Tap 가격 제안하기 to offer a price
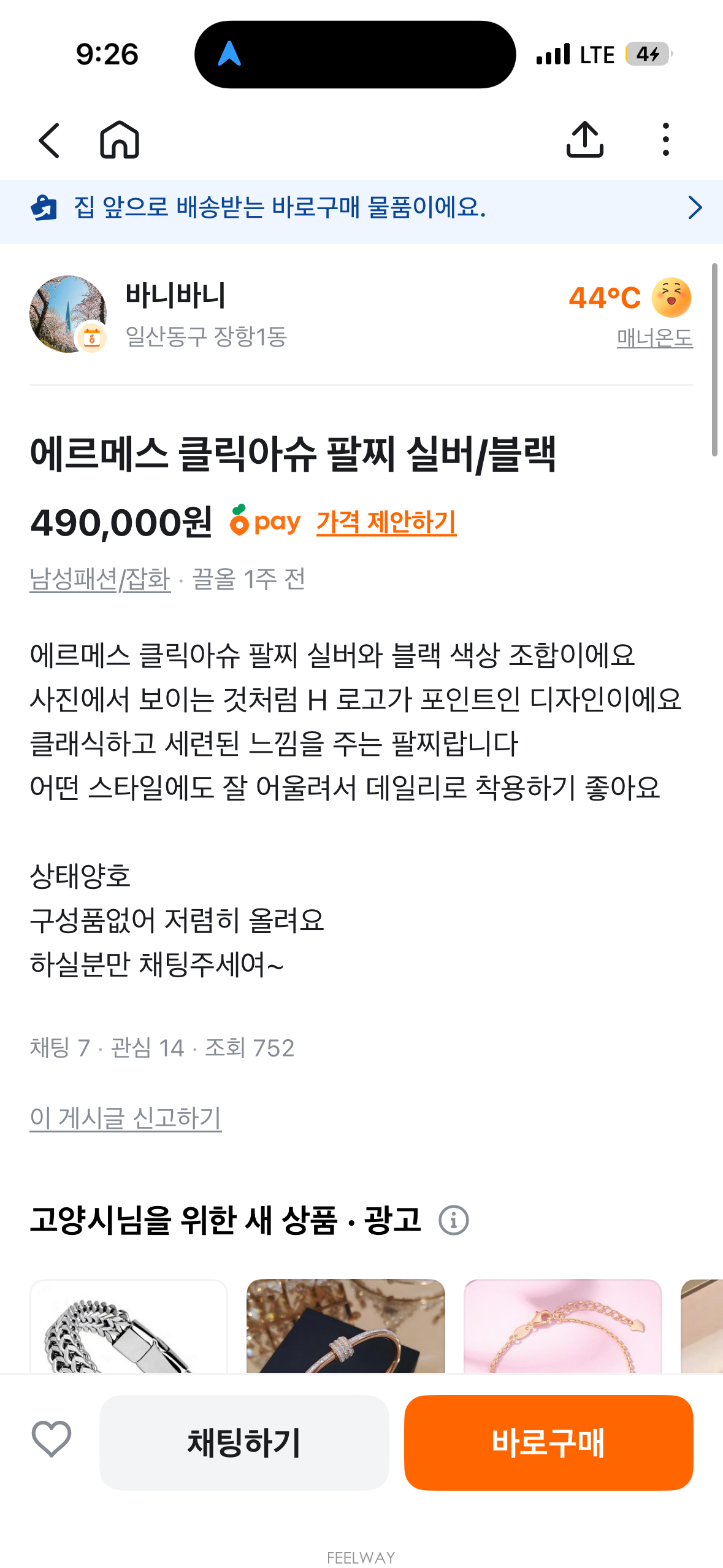This screenshot has height=1568, width=723. pyautogui.click(x=386, y=523)
